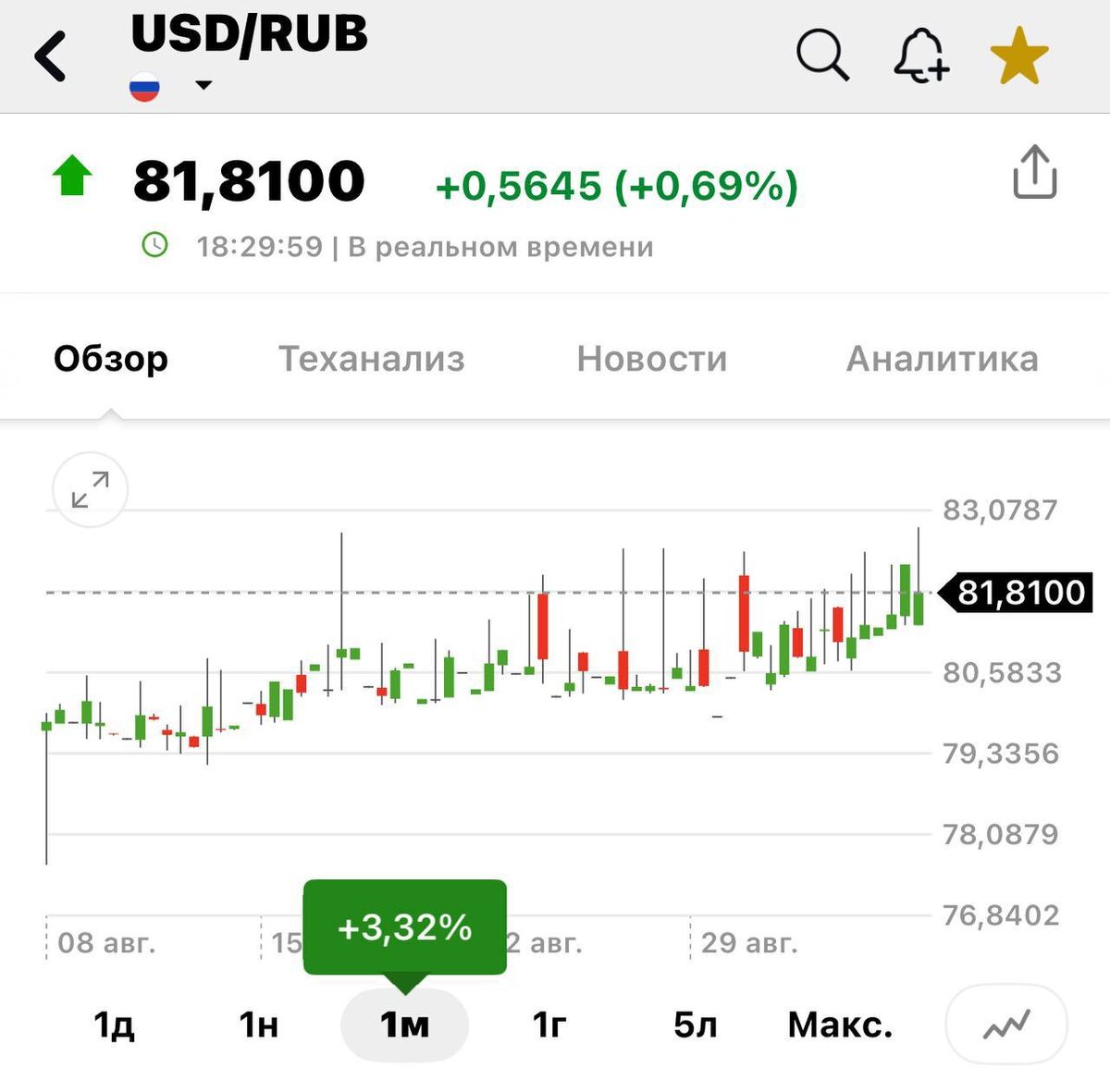
Task: Expand the USD/RUB exchange dropdown arrow
Action: pyautogui.click(x=203, y=86)
